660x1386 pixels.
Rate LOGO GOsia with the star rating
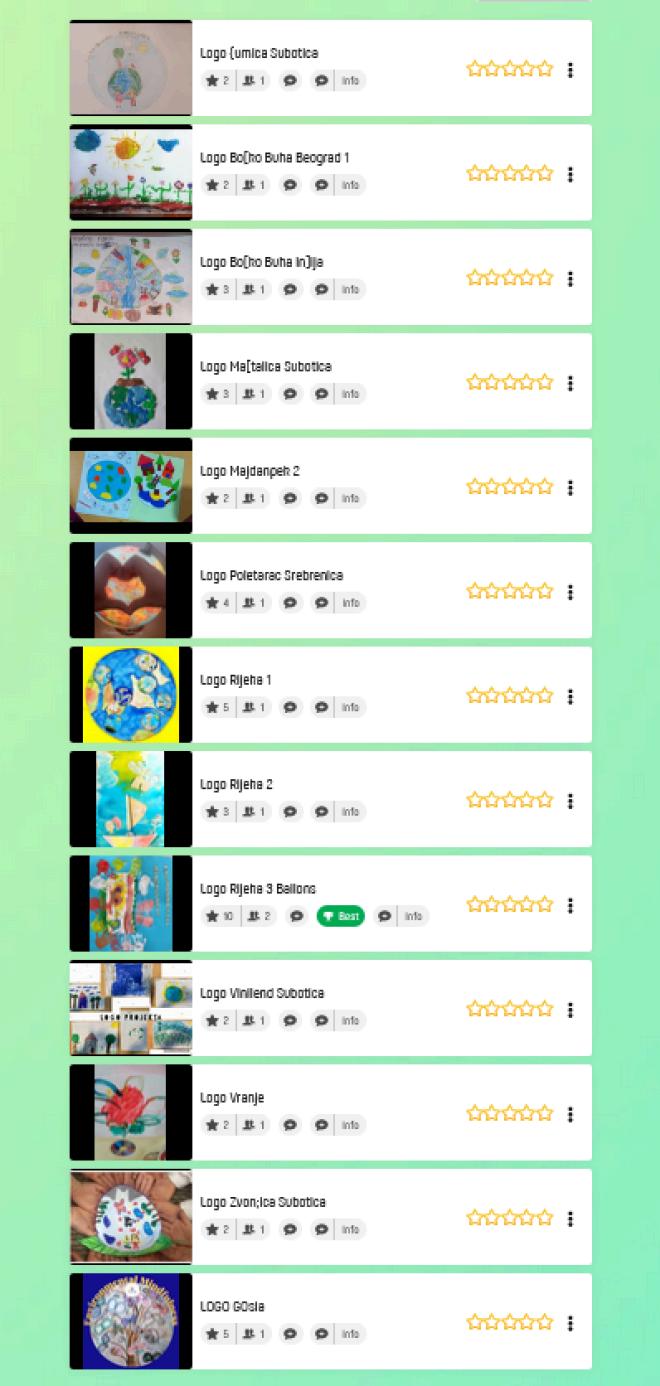[x=509, y=1322]
